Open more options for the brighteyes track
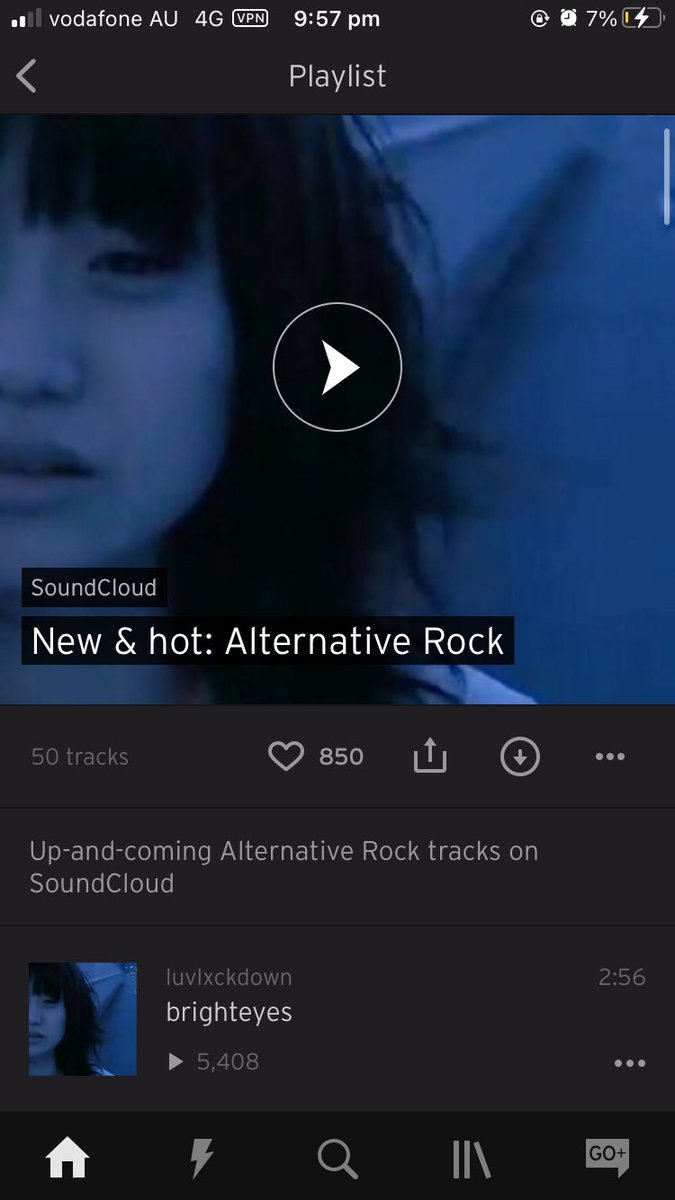The height and width of the screenshot is (1200, 675). (x=629, y=1063)
